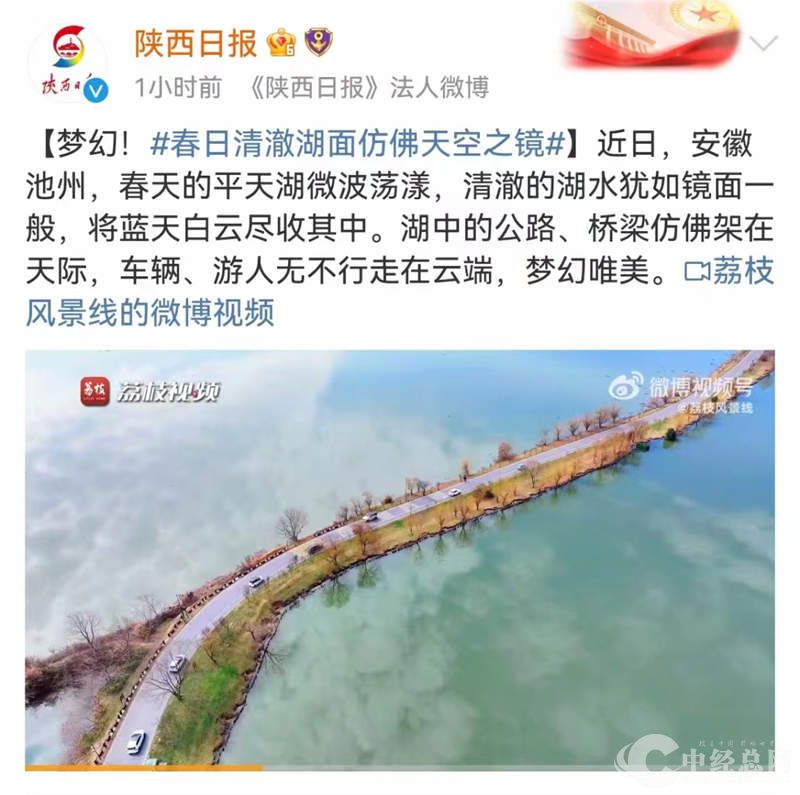Open the 陕西日报 account name
Screen dimensions: 800x795
(195, 43)
